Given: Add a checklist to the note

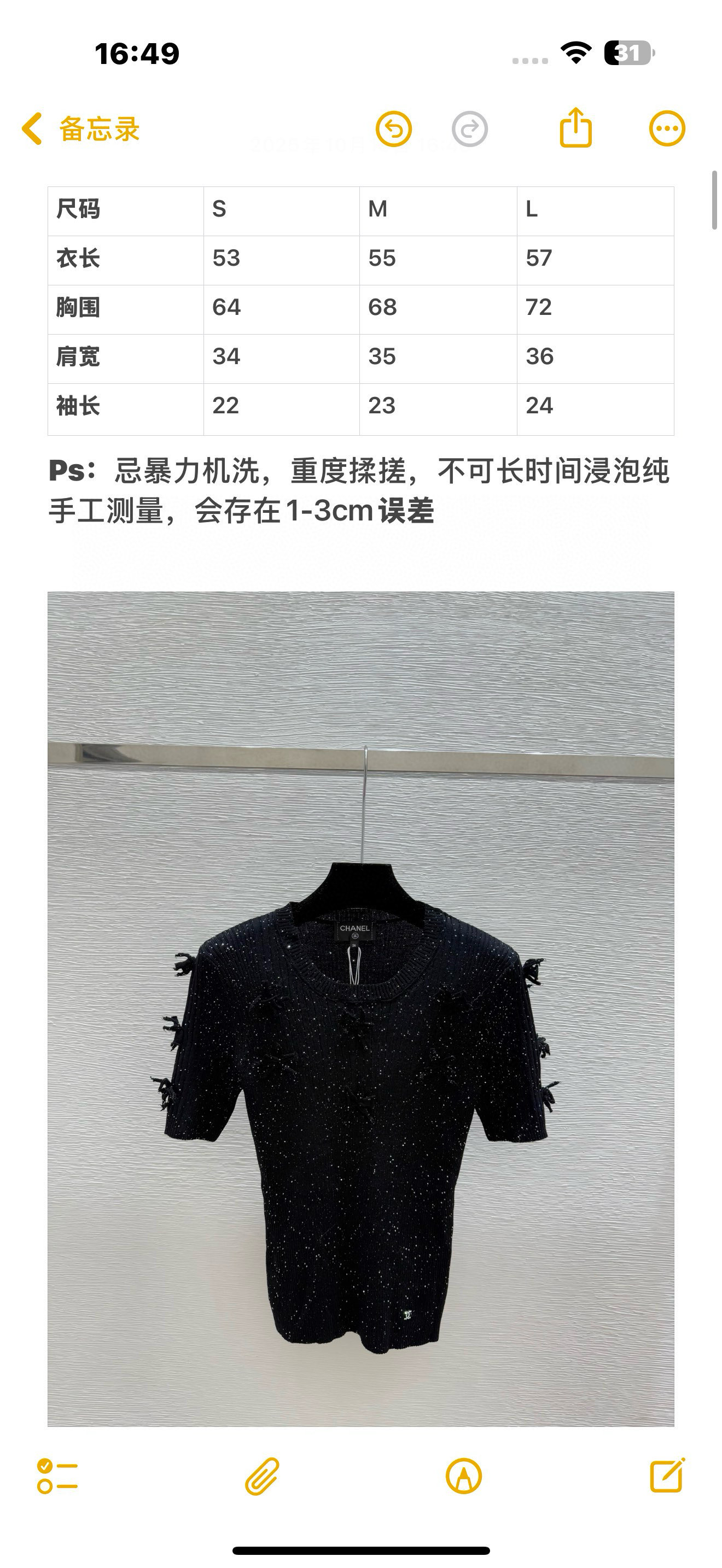Looking at the screenshot, I should click(57, 1476).
